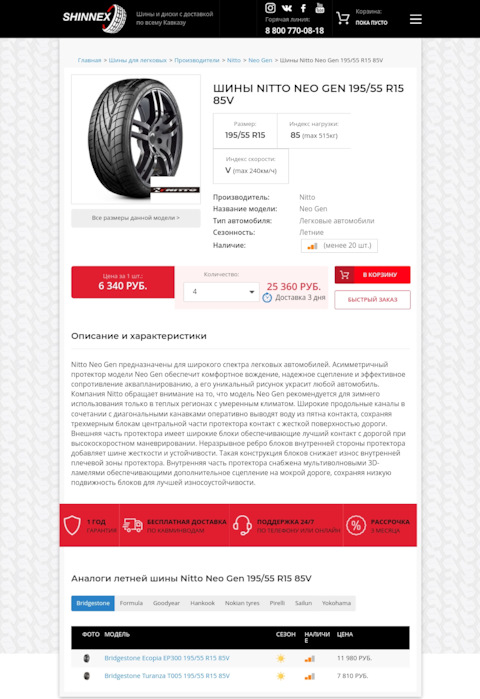480x699 pixels.
Task: Open the hamburger menu
Action: 415,19
